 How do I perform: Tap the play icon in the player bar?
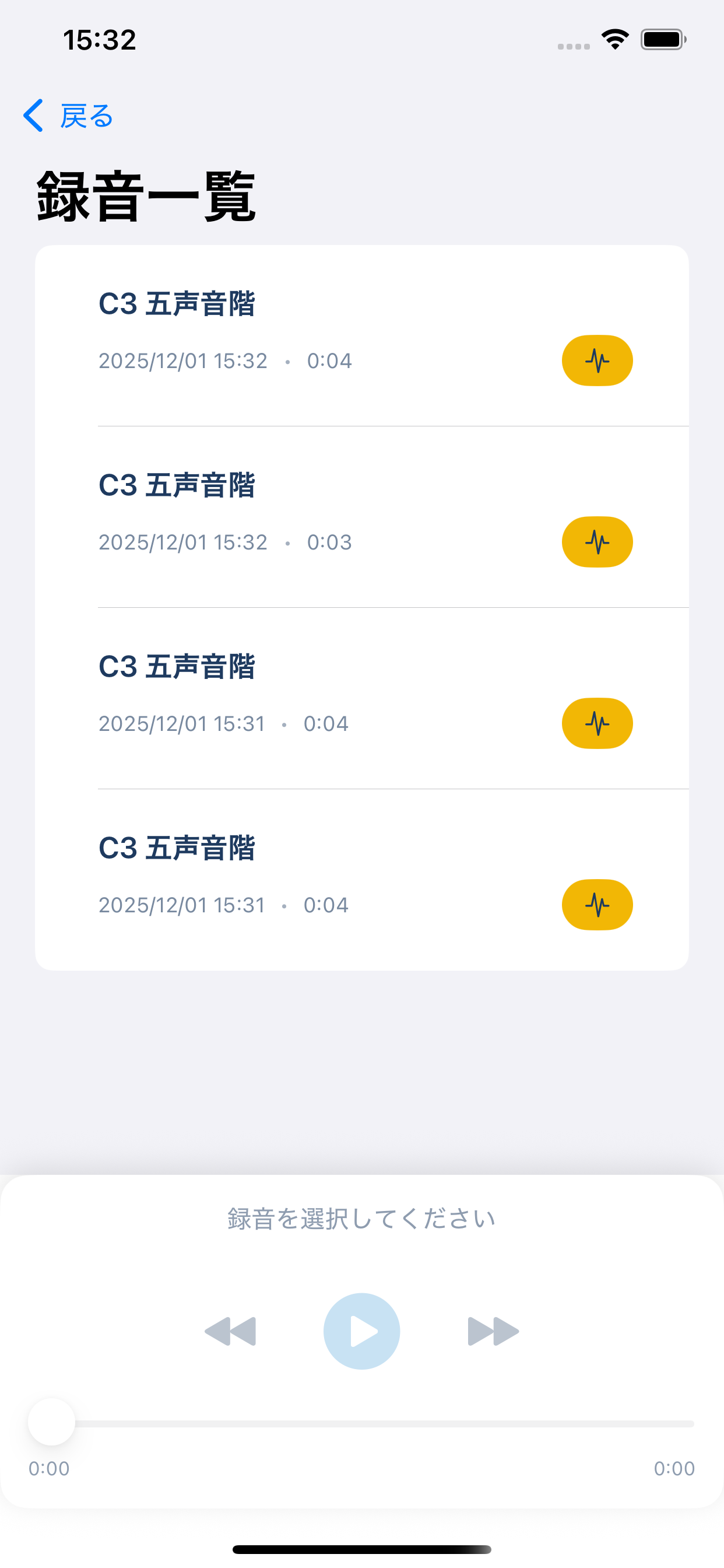point(362,1330)
